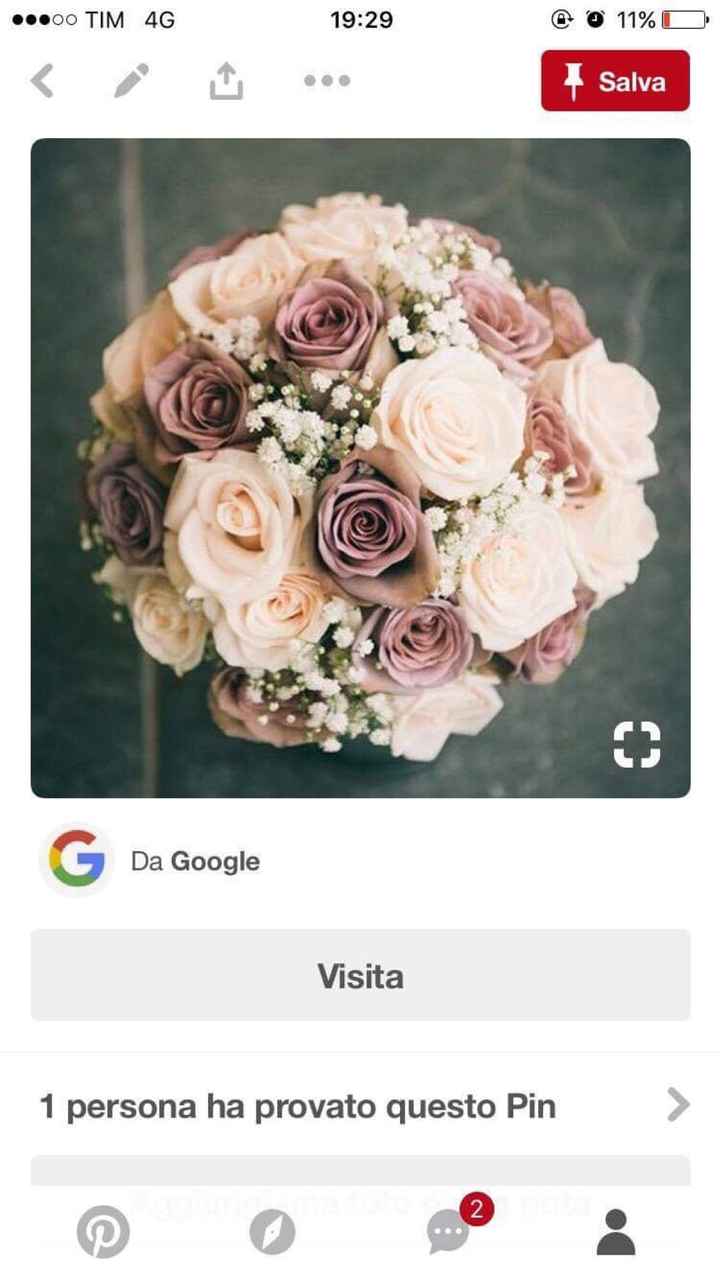This screenshot has width=720, height=1280.
Task: Open the explore compass icon
Action: point(273,1233)
